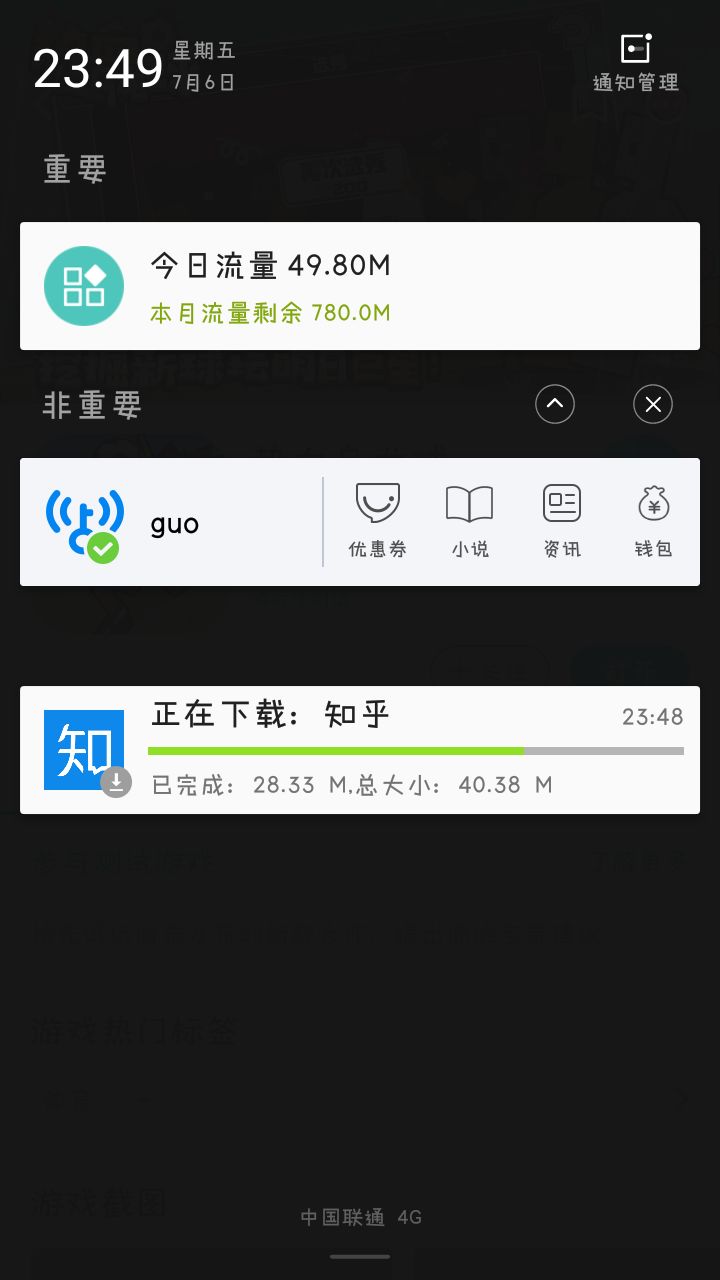
Task: Open the 钱包 wallet icon
Action: tap(653, 518)
